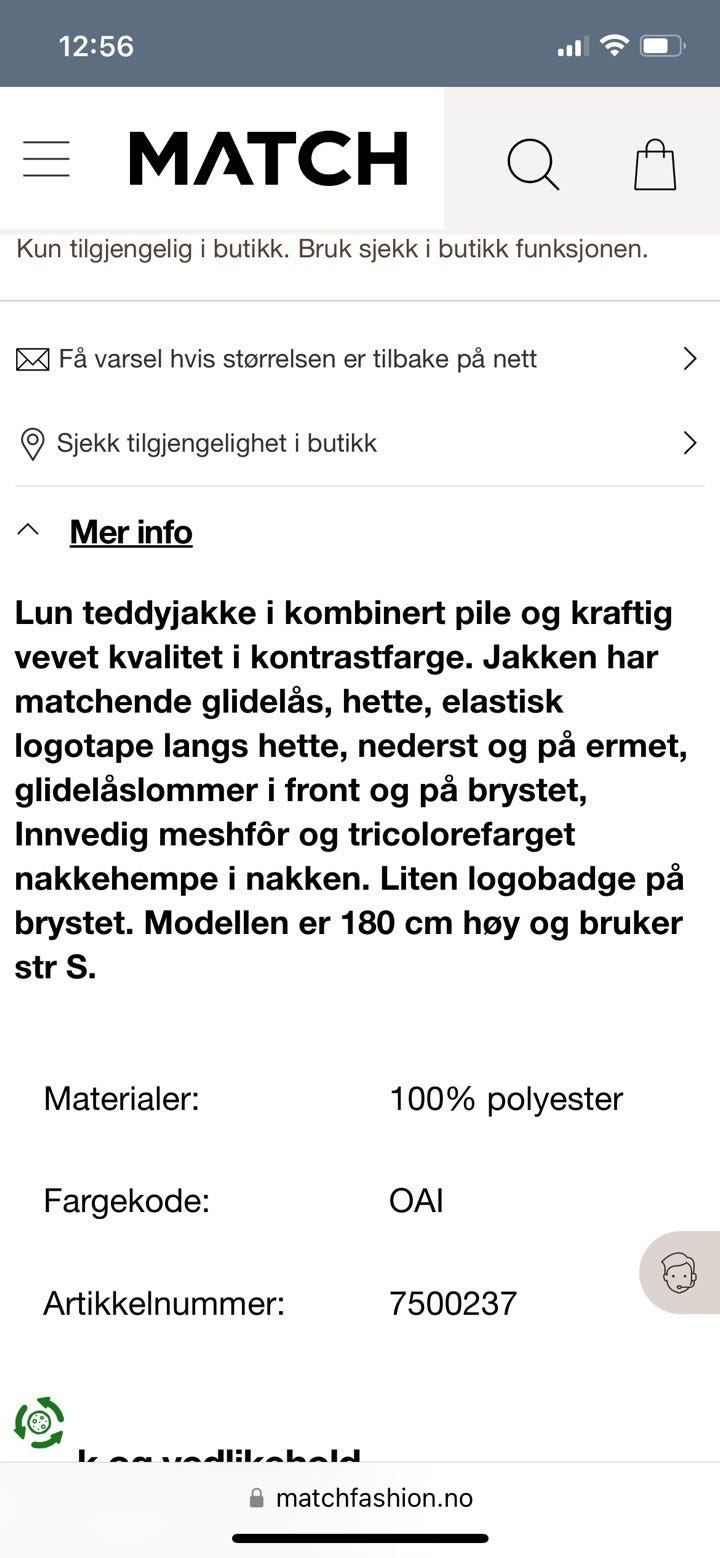The image size is (720, 1558).
Task: Click the MATCH logo
Action: click(x=268, y=160)
